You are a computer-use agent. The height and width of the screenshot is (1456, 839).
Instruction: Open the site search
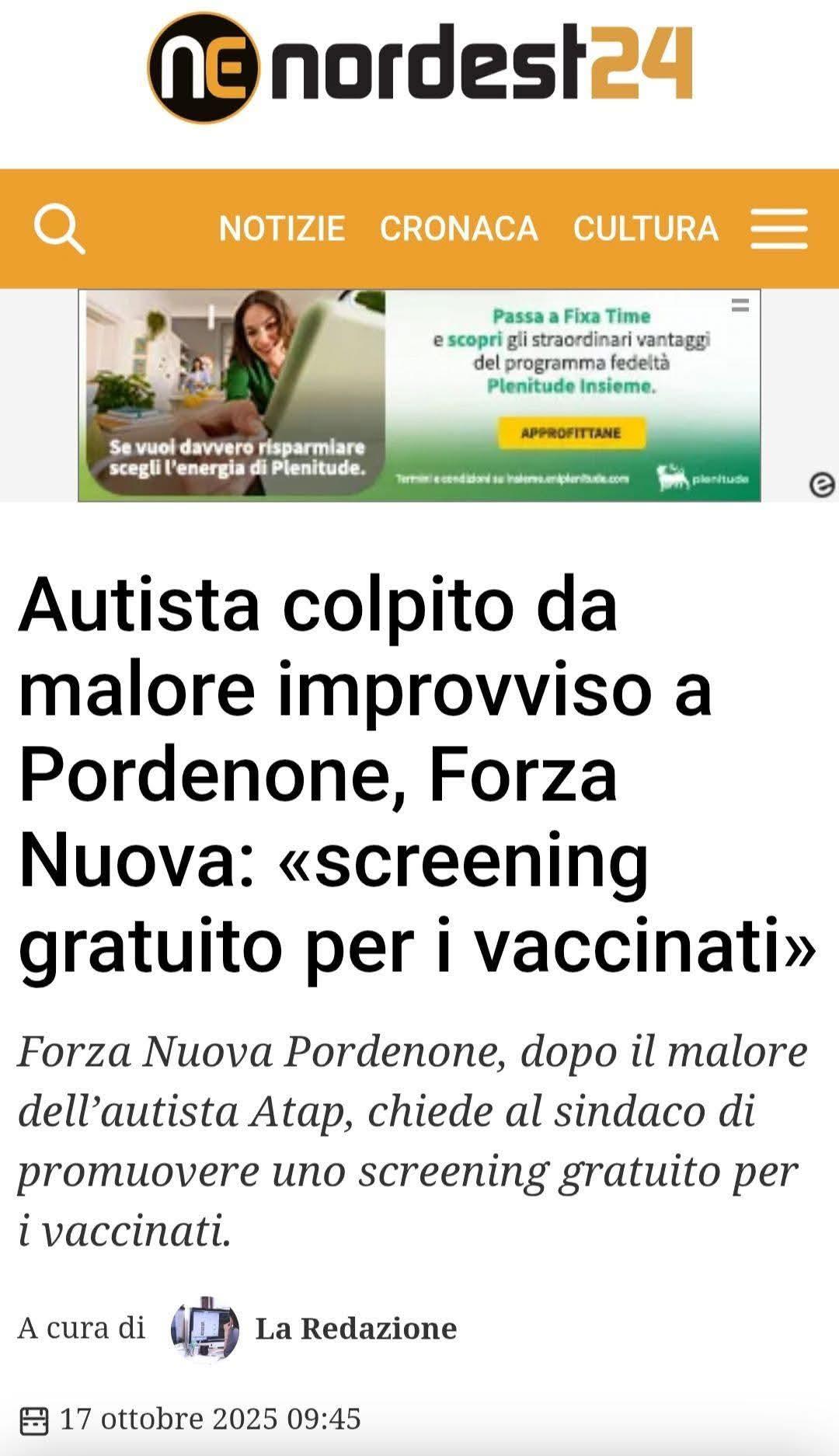pos(59,229)
